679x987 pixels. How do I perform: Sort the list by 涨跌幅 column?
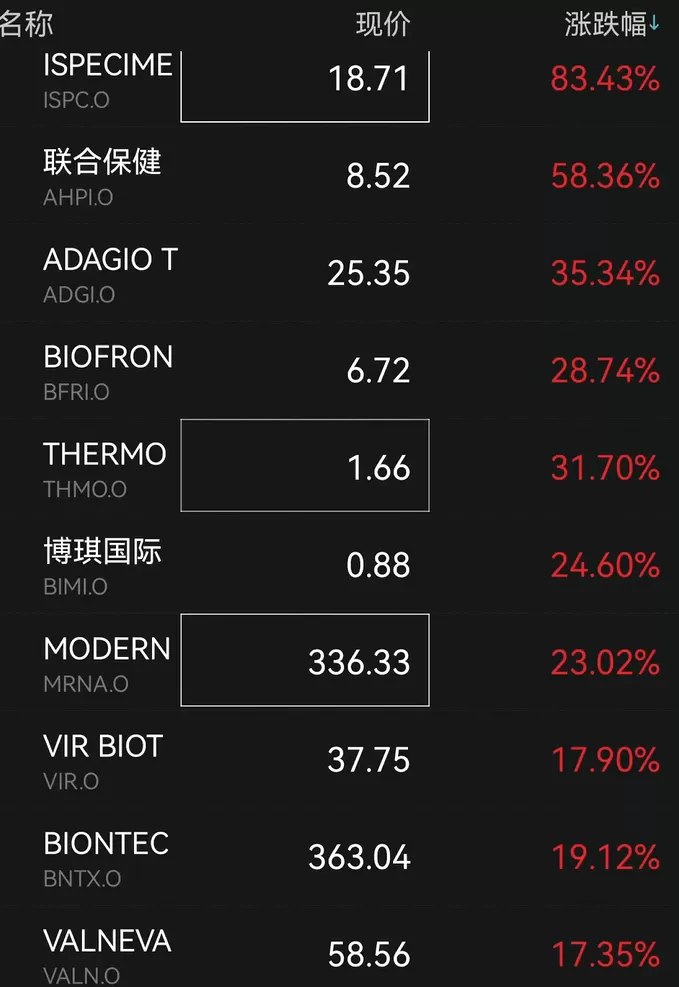pyautogui.click(x=611, y=25)
